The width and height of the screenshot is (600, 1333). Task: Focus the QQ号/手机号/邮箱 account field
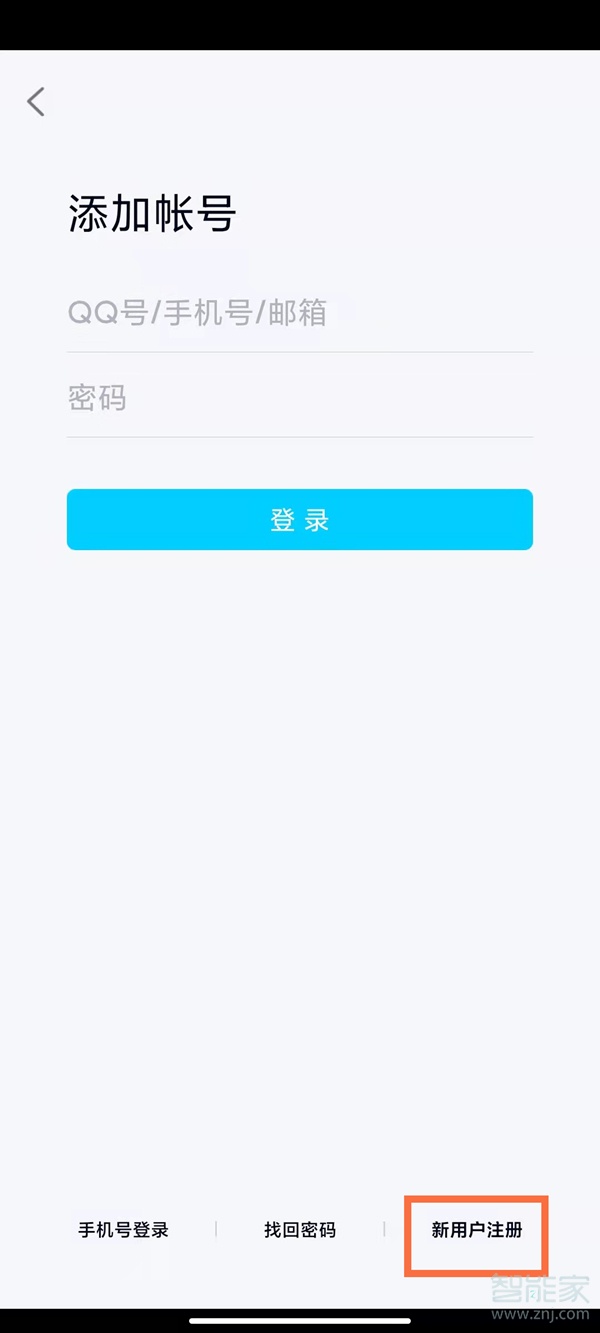click(x=299, y=313)
